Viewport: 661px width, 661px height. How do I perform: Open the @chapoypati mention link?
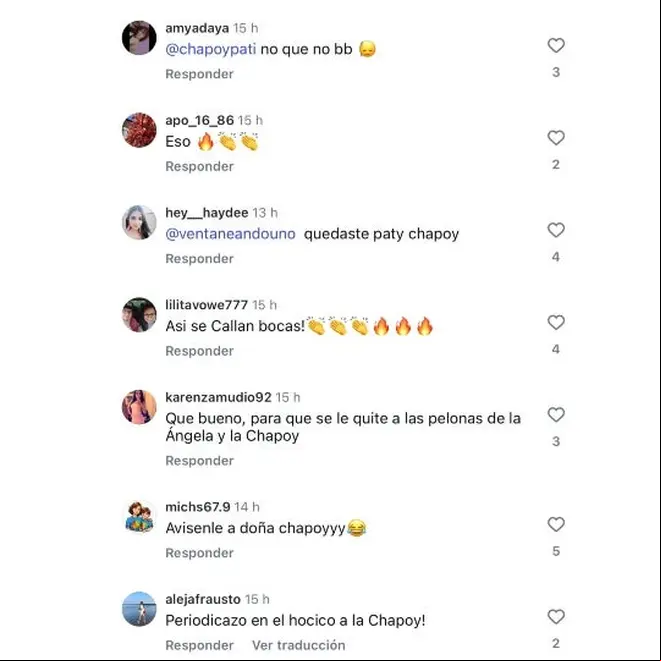(210, 49)
